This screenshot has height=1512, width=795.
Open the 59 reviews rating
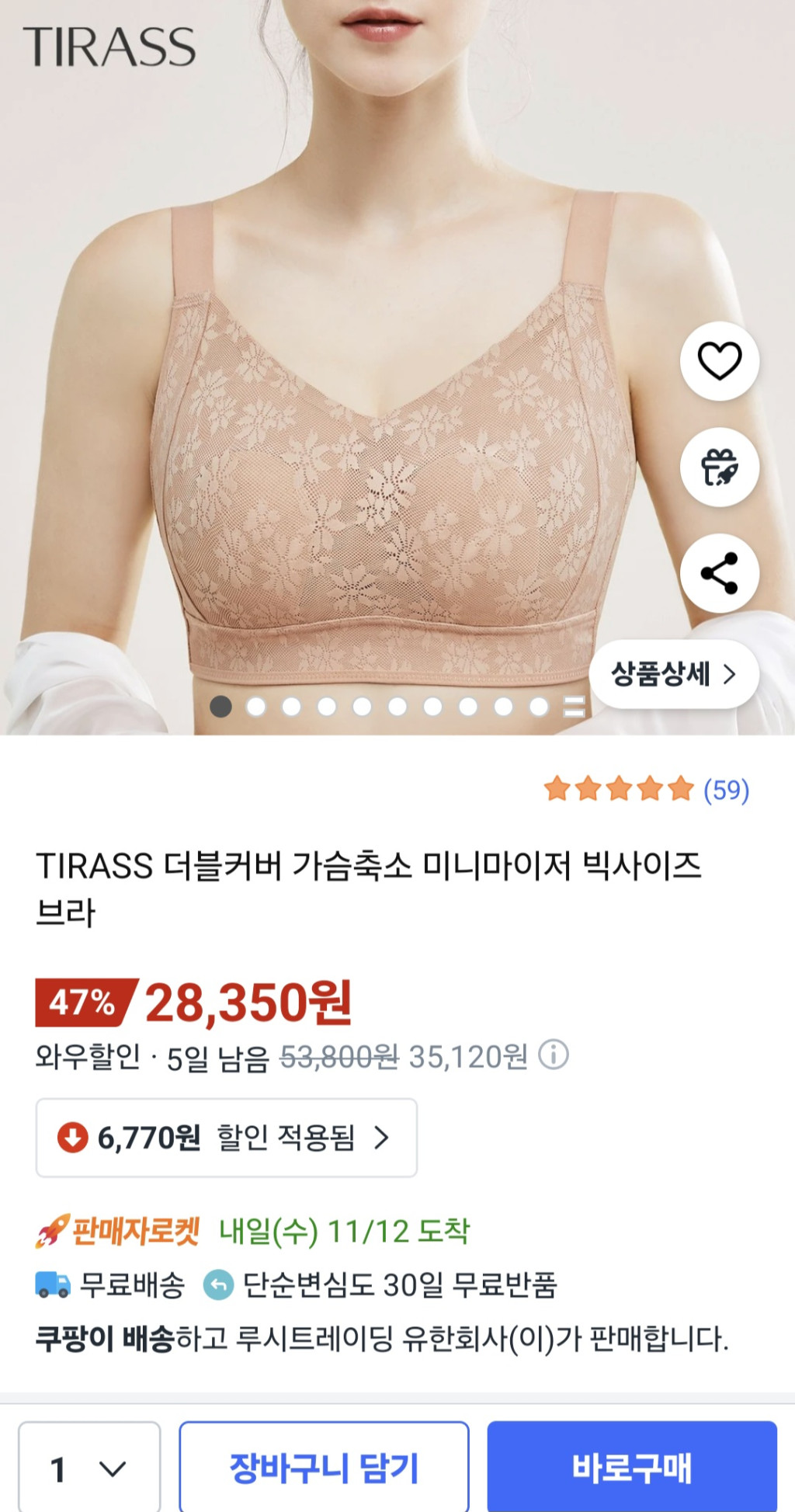point(647,790)
